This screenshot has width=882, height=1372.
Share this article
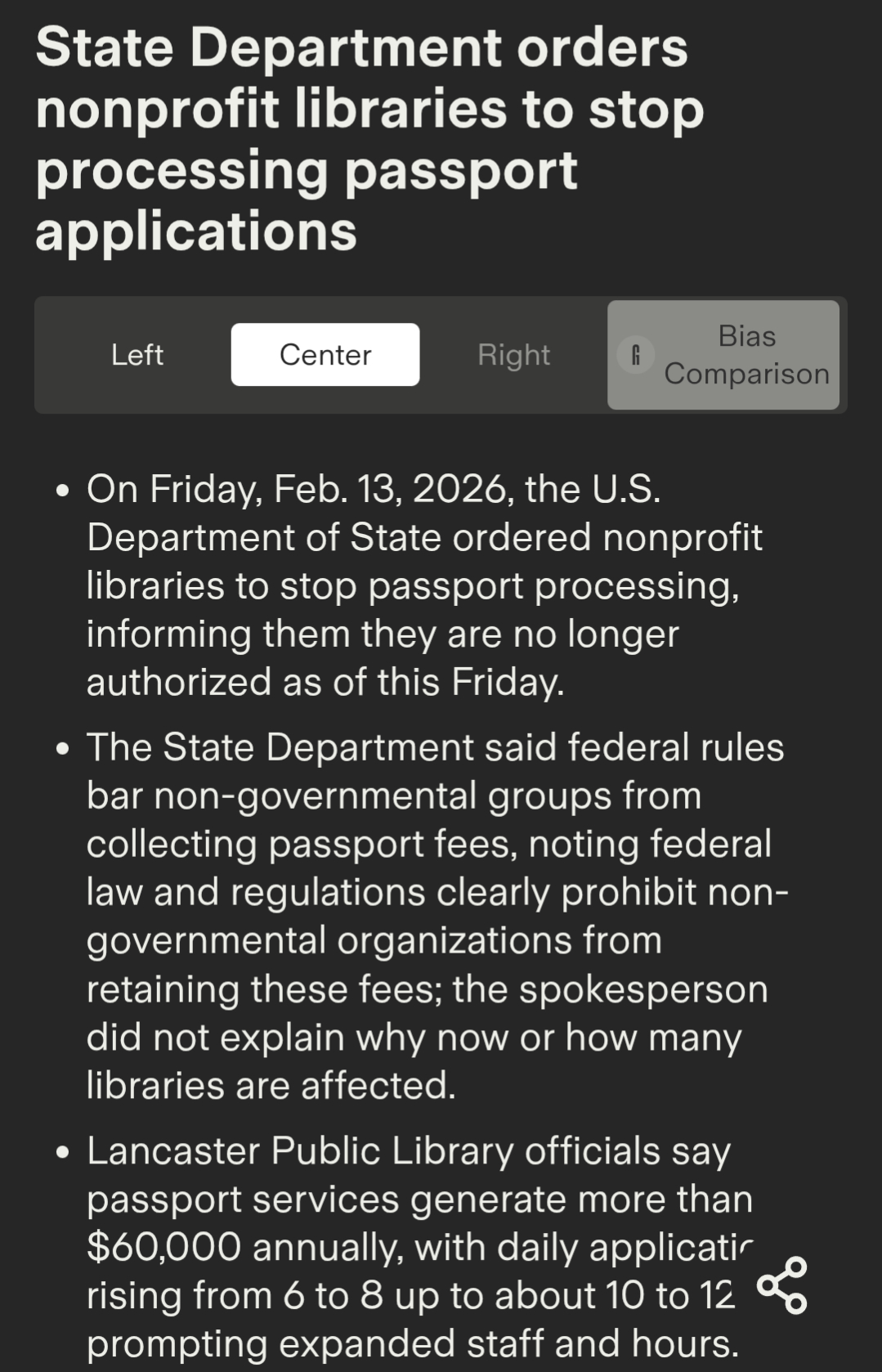click(782, 1285)
